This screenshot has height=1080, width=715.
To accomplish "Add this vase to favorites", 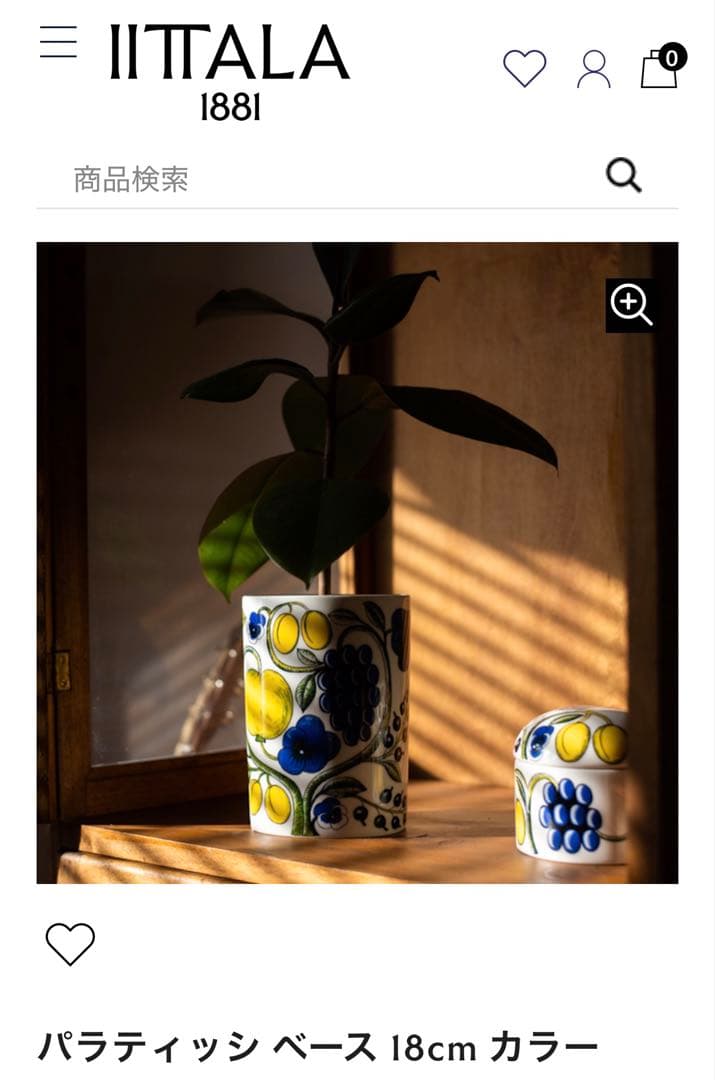I will (x=70, y=943).
